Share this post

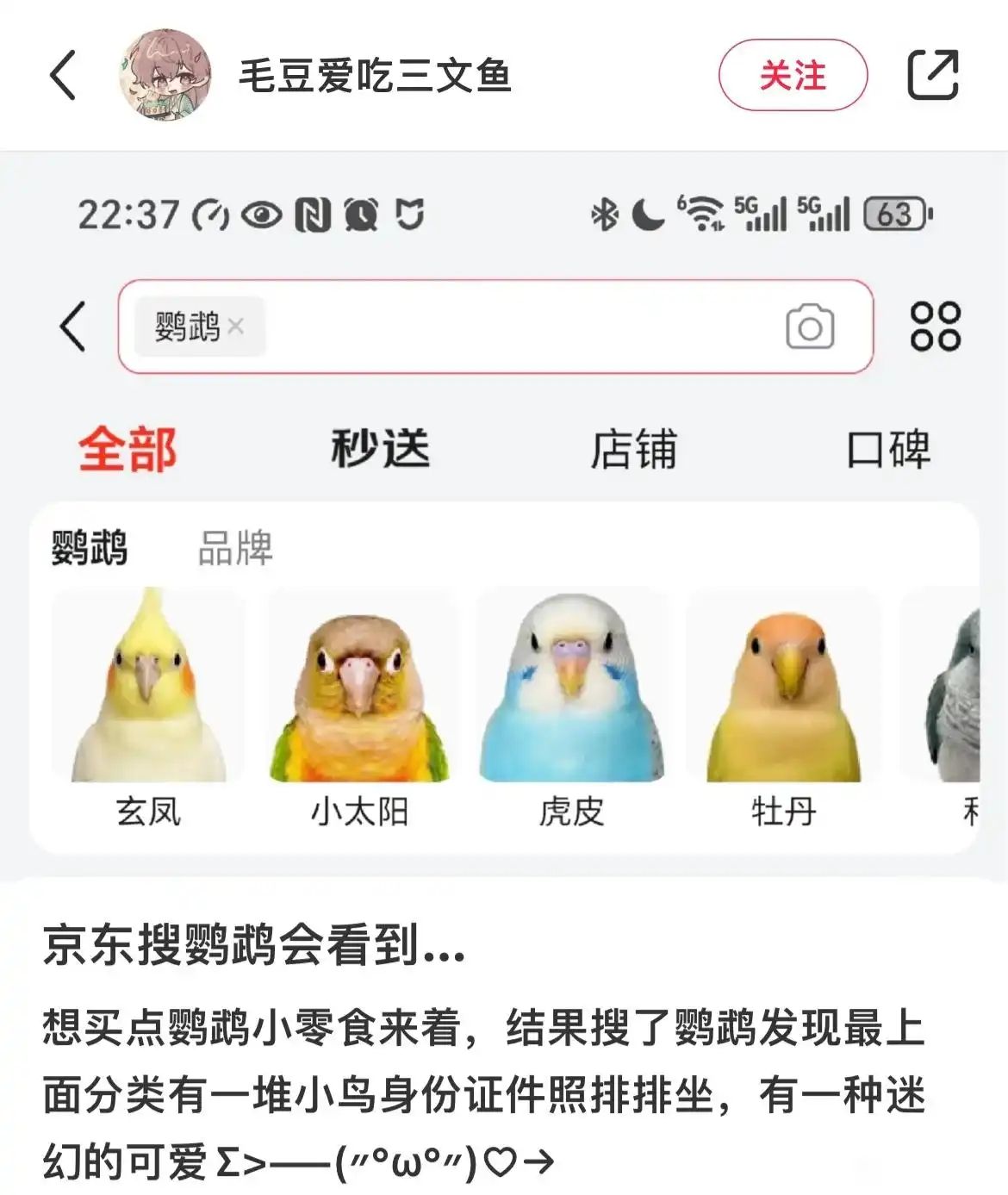click(x=933, y=75)
